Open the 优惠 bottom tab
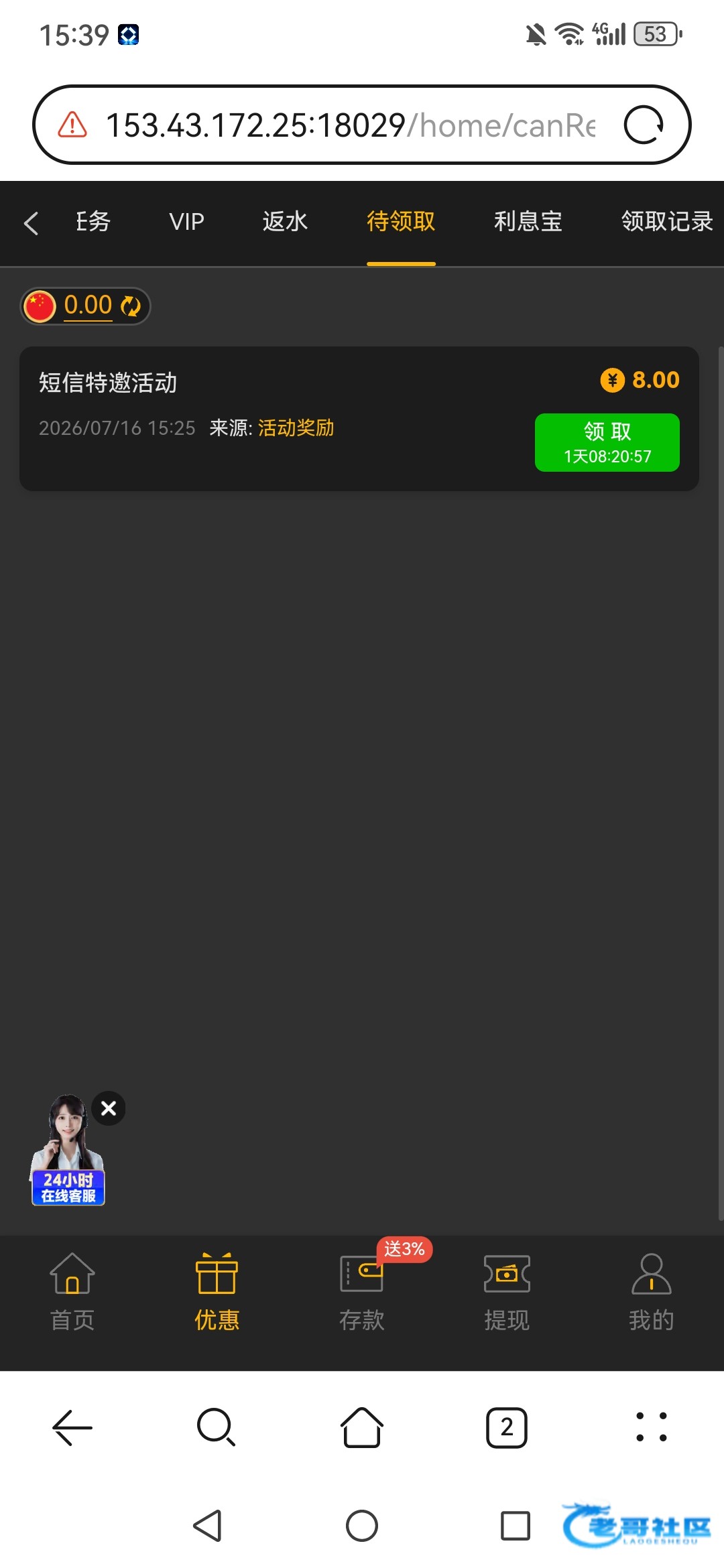 [x=217, y=1293]
